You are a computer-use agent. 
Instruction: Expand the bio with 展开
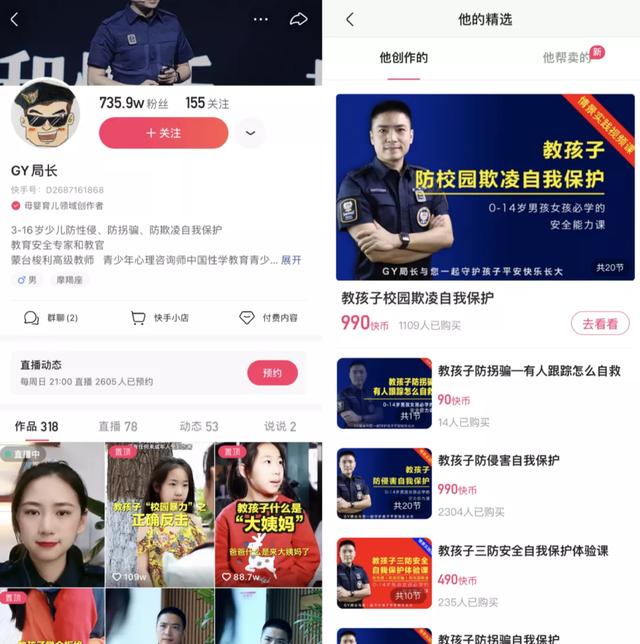tap(291, 259)
